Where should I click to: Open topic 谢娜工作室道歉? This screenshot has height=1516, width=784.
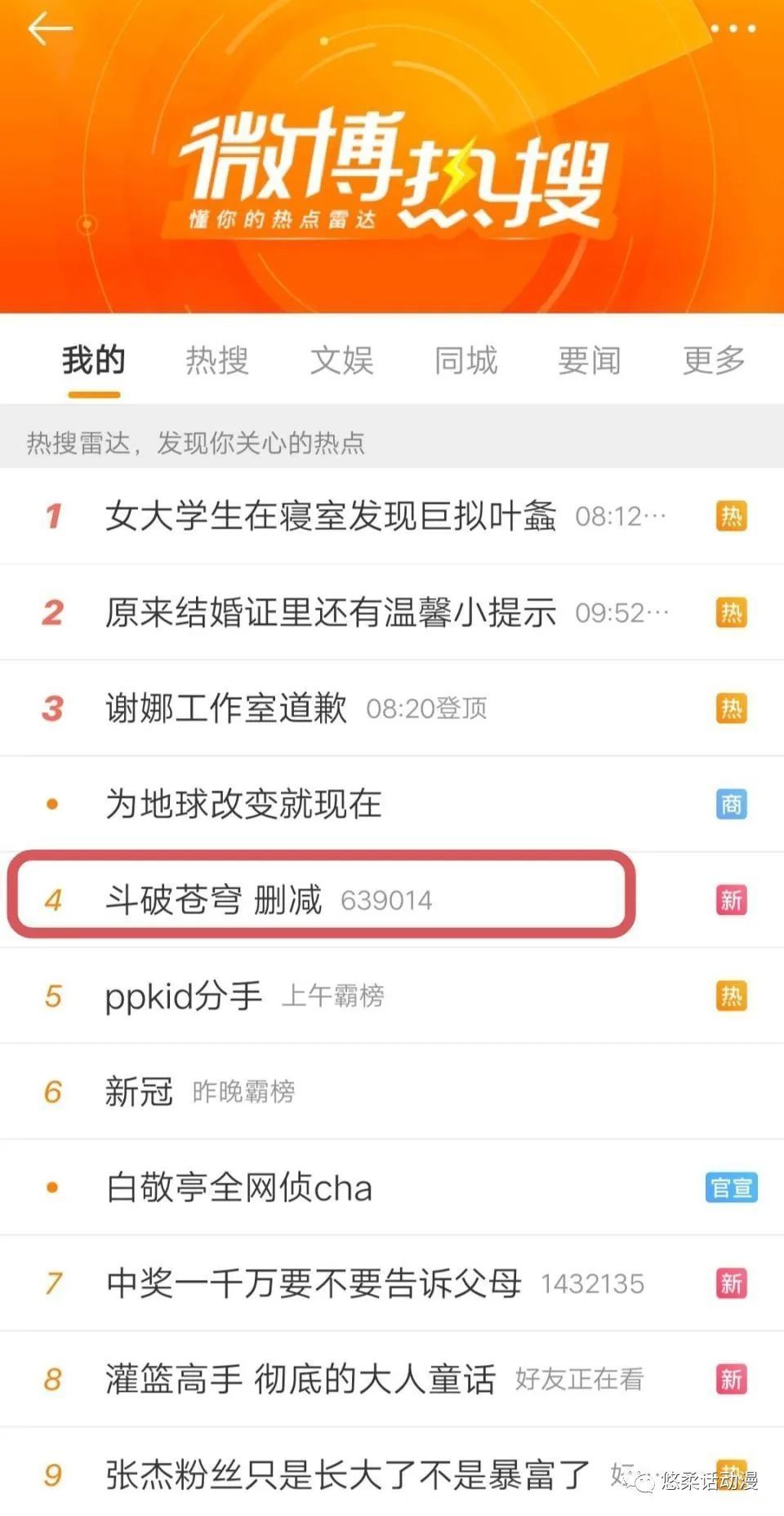(x=226, y=708)
